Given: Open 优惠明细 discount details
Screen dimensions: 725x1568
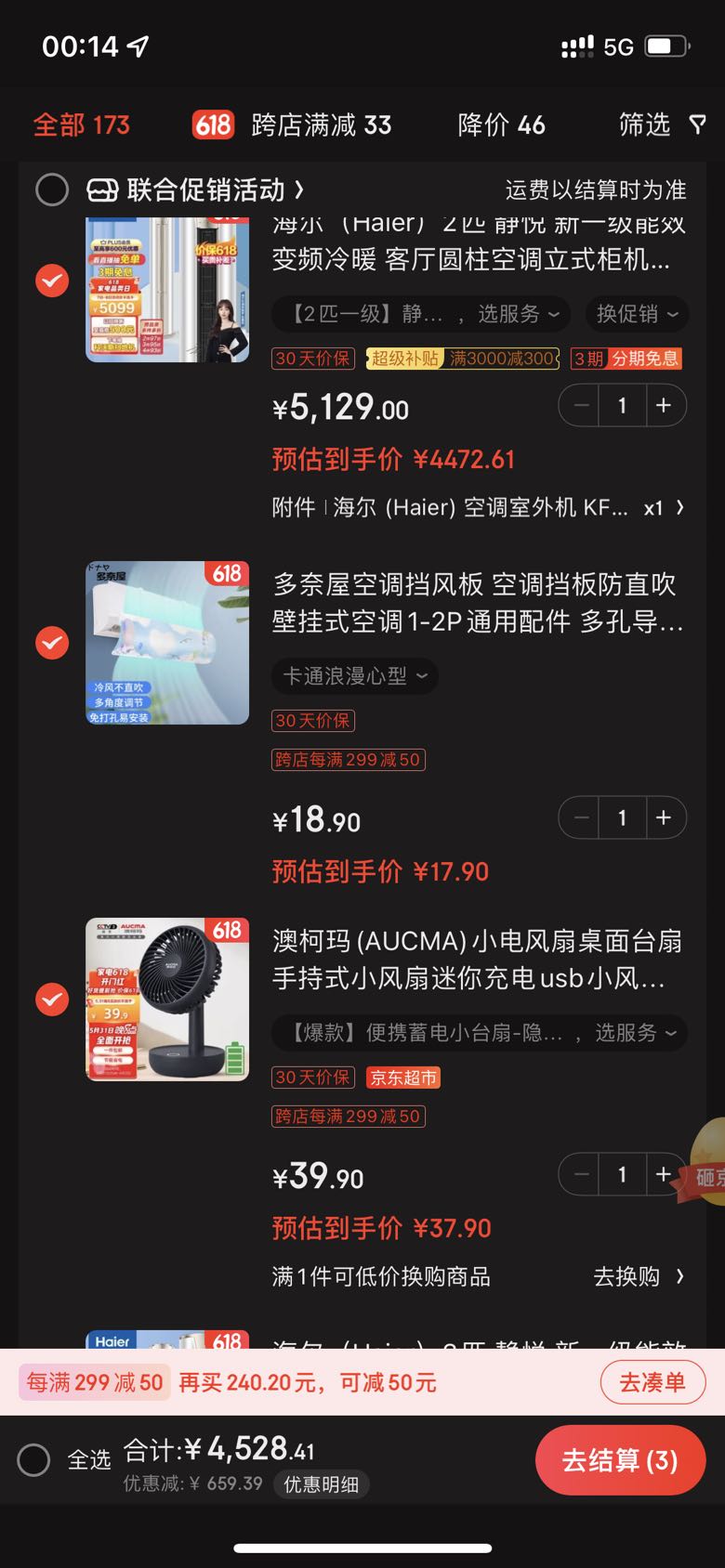Looking at the screenshot, I should pyautogui.click(x=322, y=1484).
